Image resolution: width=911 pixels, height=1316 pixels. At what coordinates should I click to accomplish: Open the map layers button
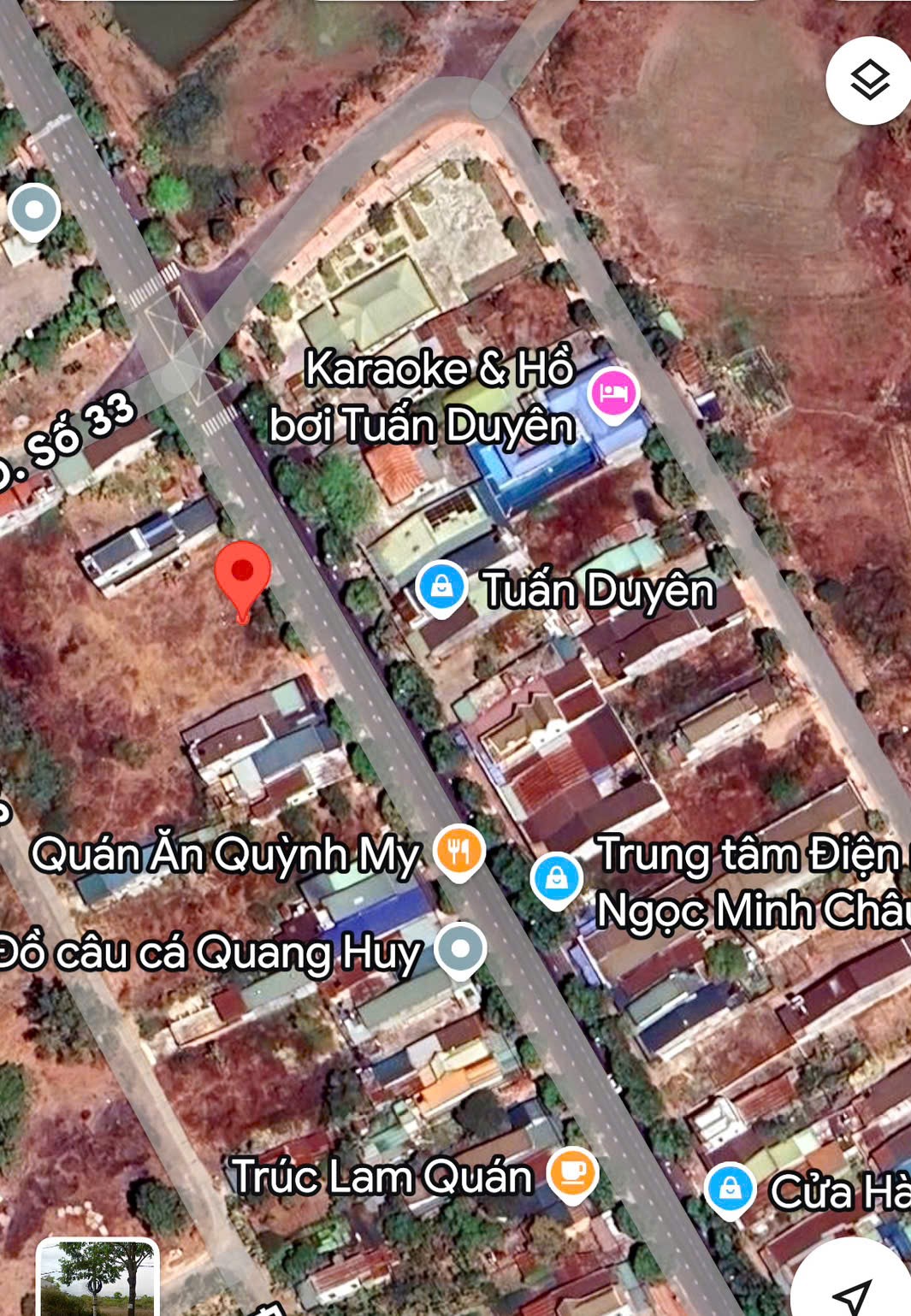869,81
